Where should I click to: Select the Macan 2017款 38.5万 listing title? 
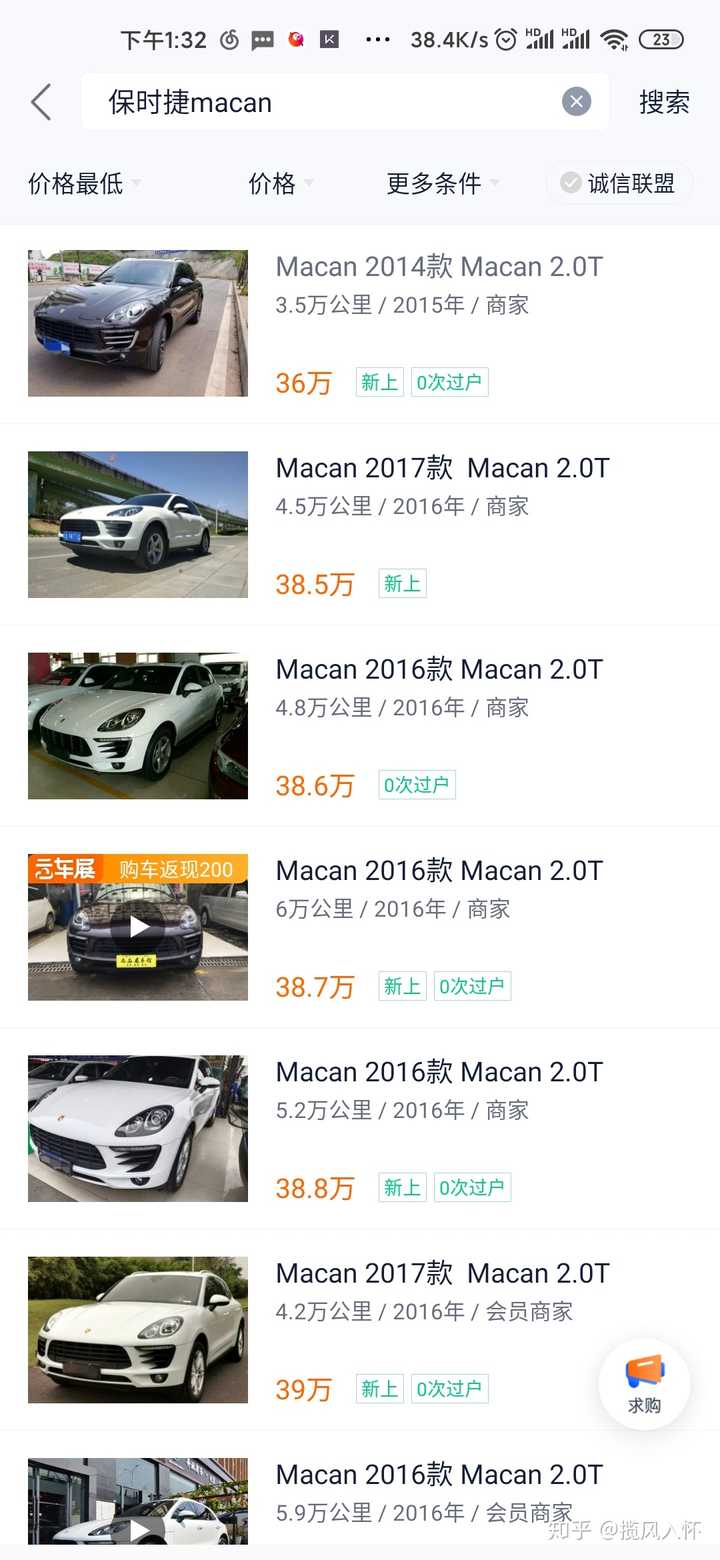click(x=443, y=468)
